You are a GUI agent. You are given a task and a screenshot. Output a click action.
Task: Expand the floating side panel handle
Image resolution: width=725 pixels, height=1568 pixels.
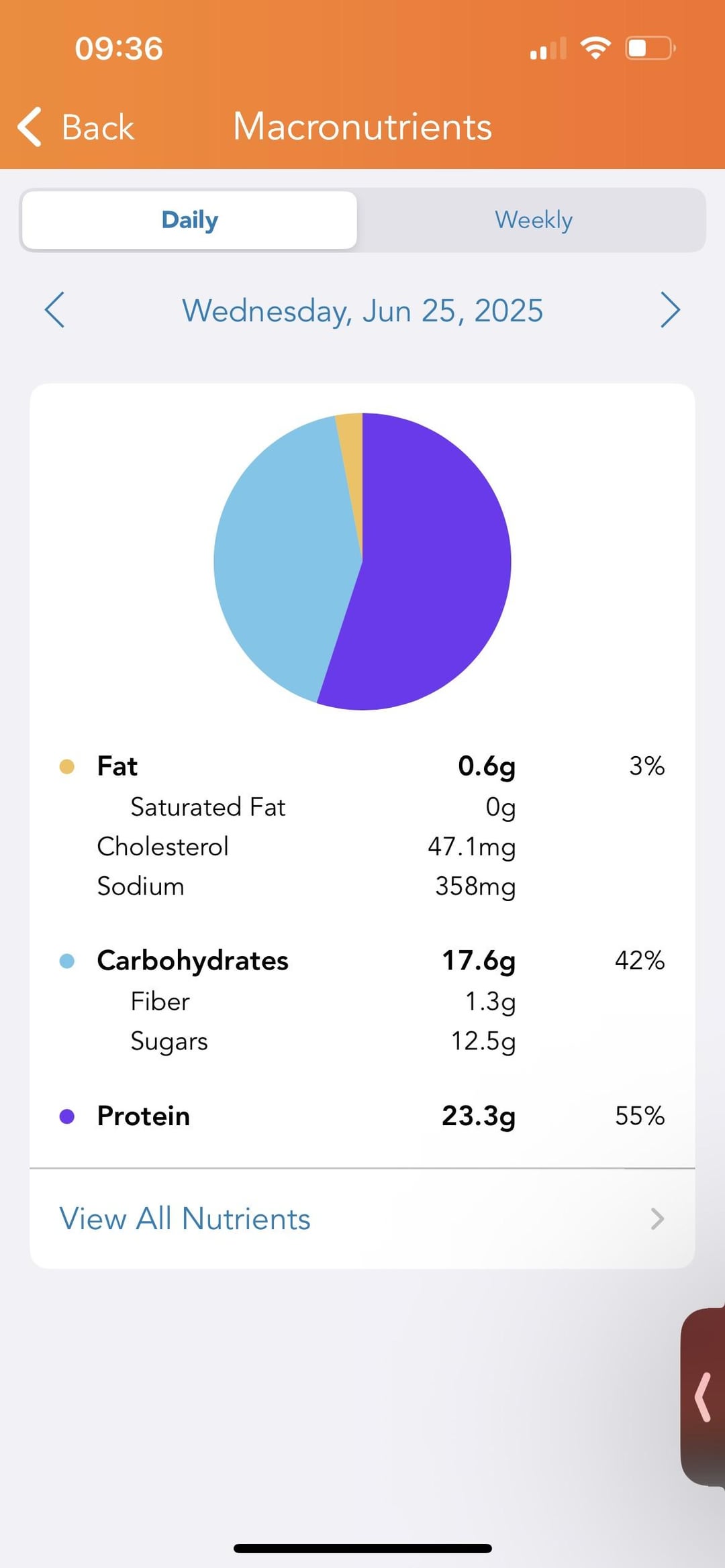pos(704,1397)
